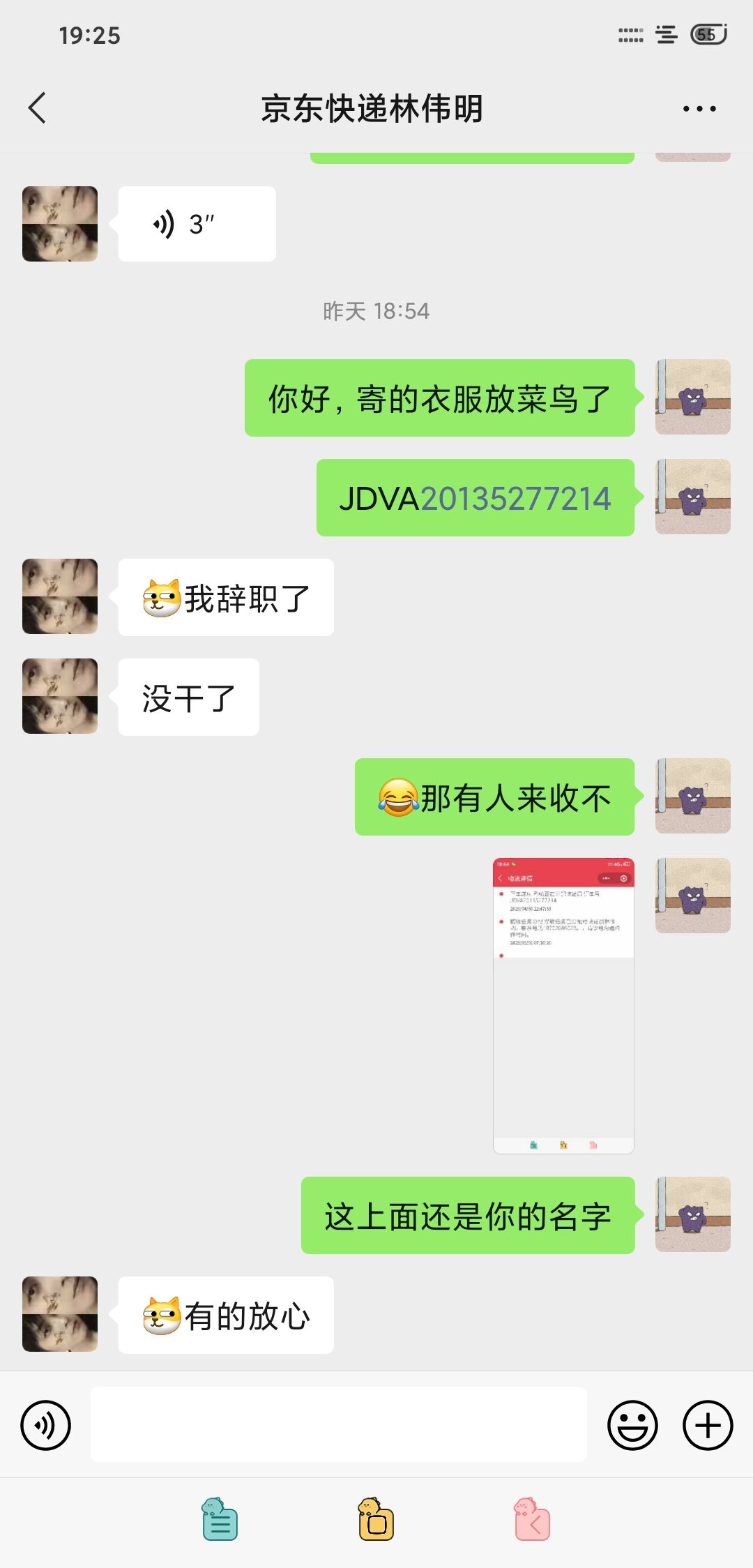Tap the tracking number link 20135277214
This screenshot has height=1568, width=753.
tap(516, 499)
